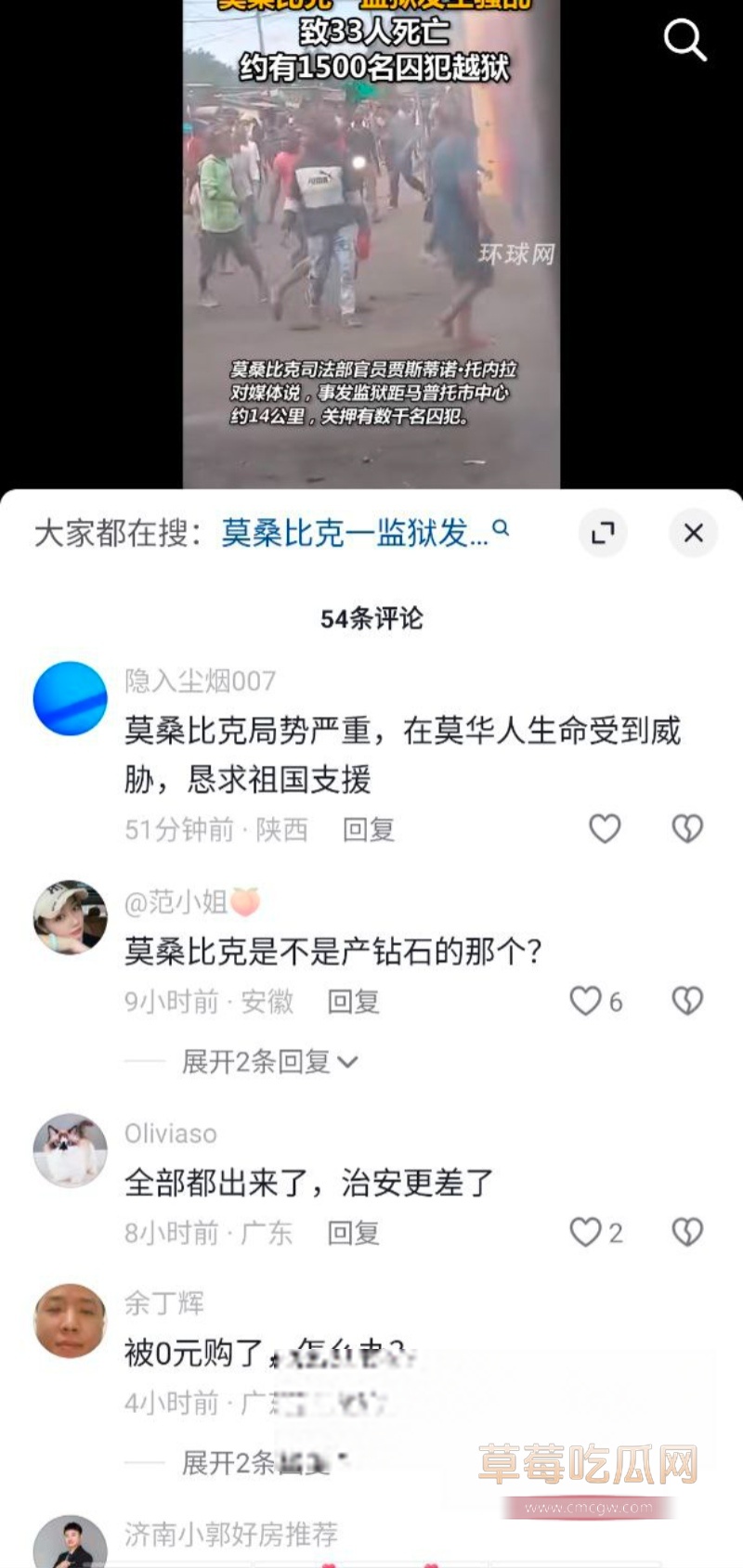
Task: Dislike the comment by 隐入尘烟007
Action: (x=687, y=828)
